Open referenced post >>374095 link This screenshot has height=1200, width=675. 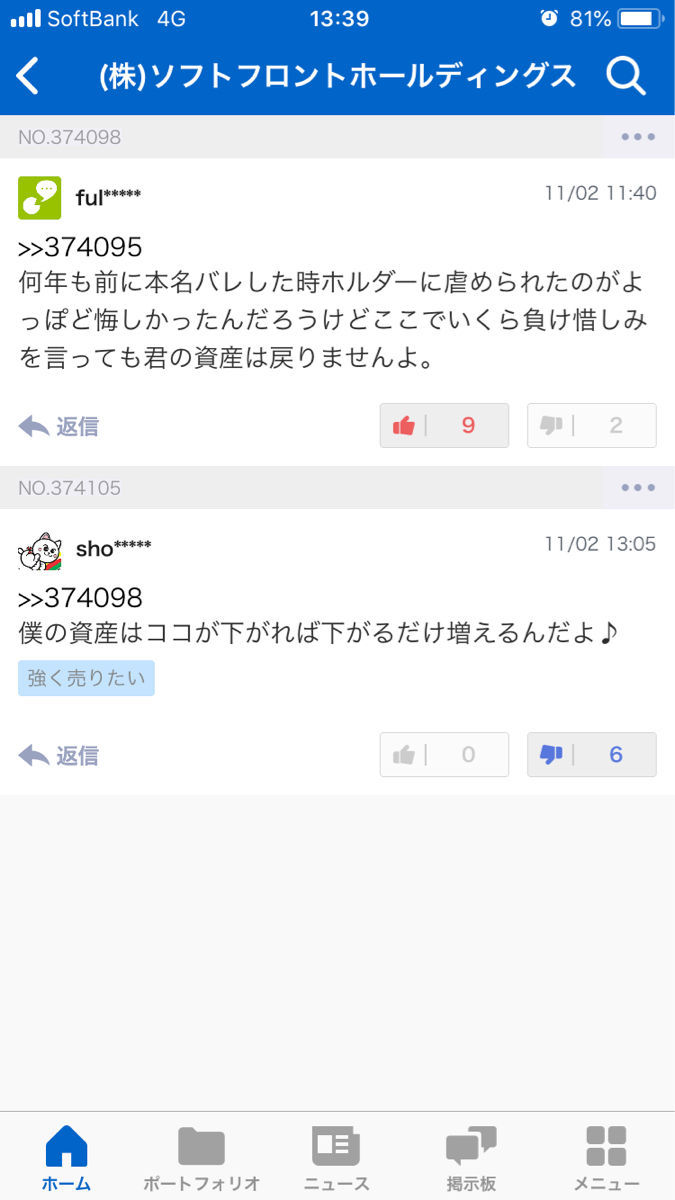[x=80, y=247]
